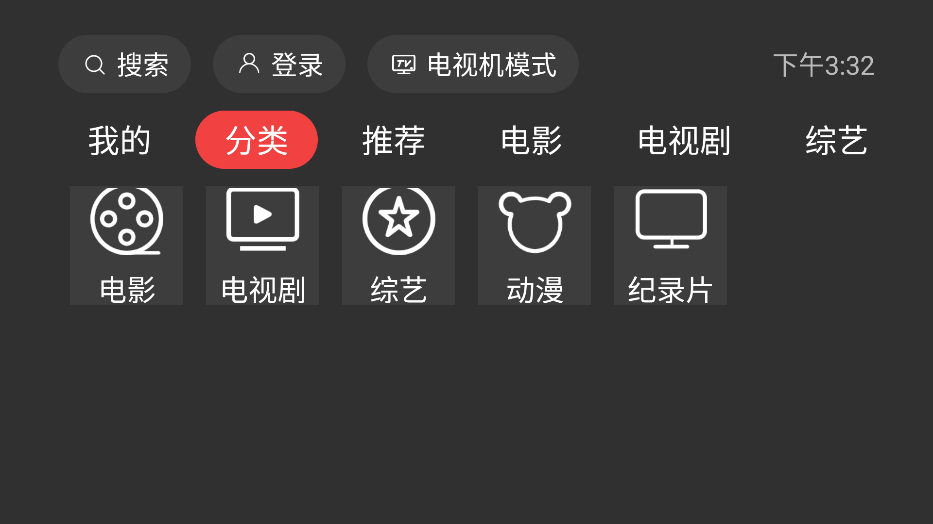Open the 电影 top tab
Viewport: 933px width, 524px height.
point(531,141)
